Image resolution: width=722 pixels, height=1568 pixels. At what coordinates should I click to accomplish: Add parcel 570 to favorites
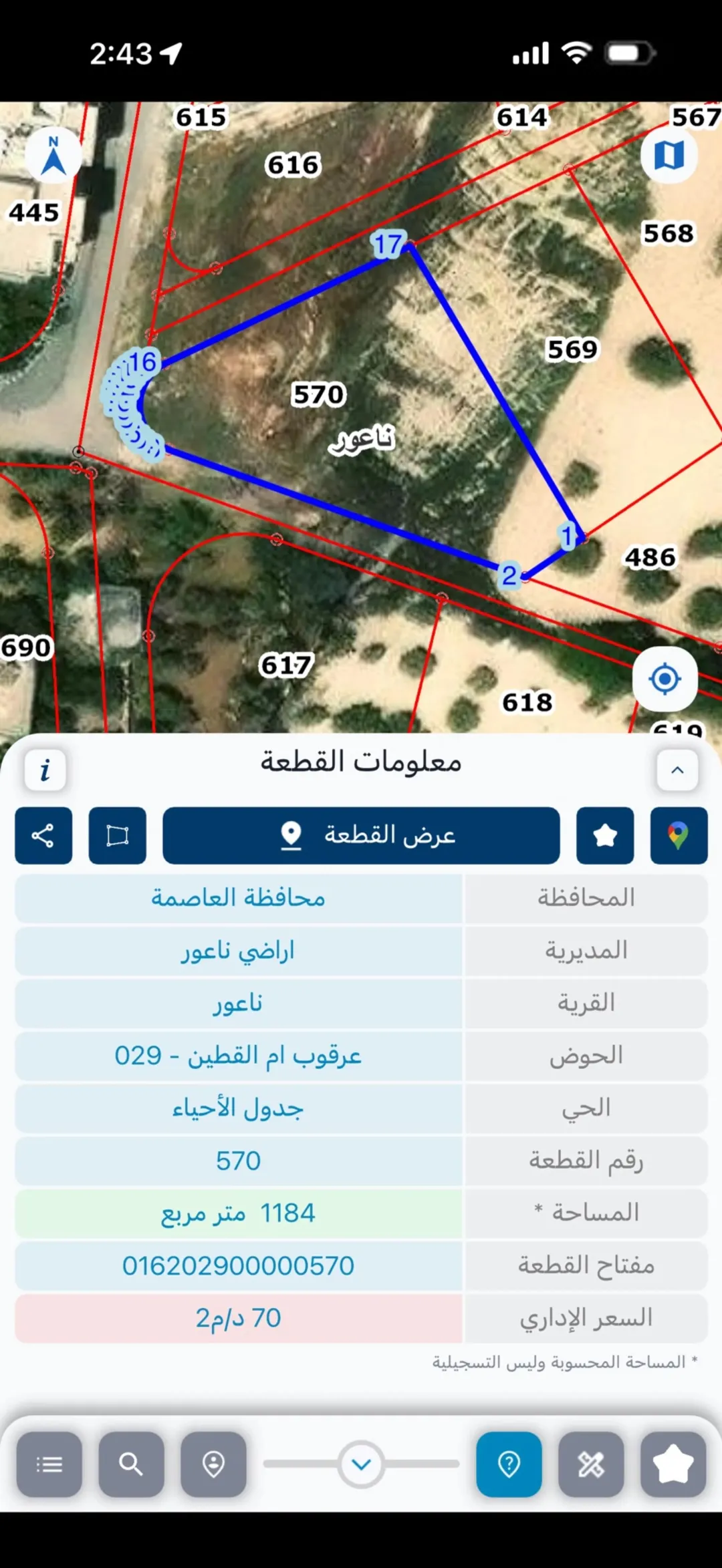[605, 836]
